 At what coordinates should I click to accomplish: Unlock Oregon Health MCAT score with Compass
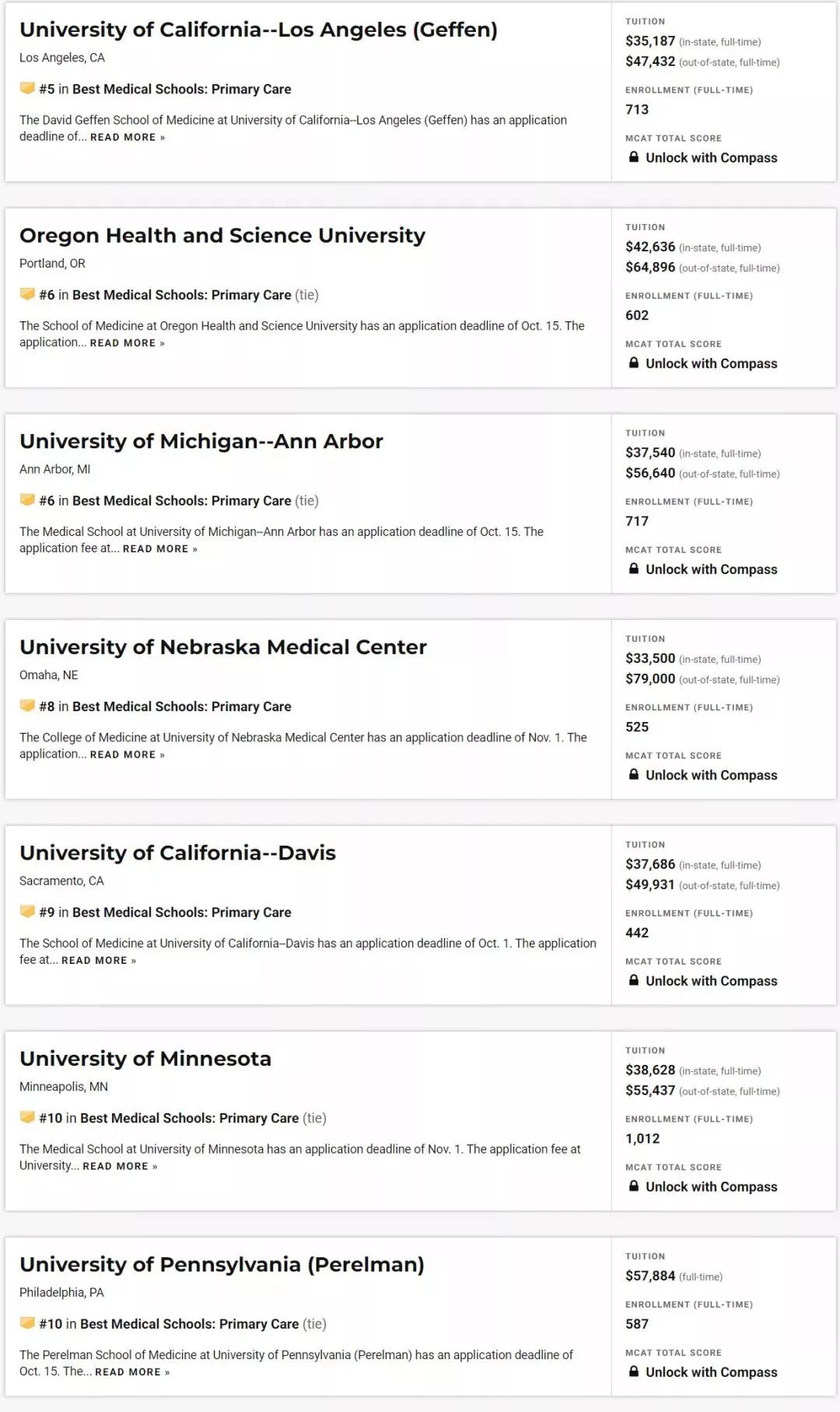pos(710,364)
